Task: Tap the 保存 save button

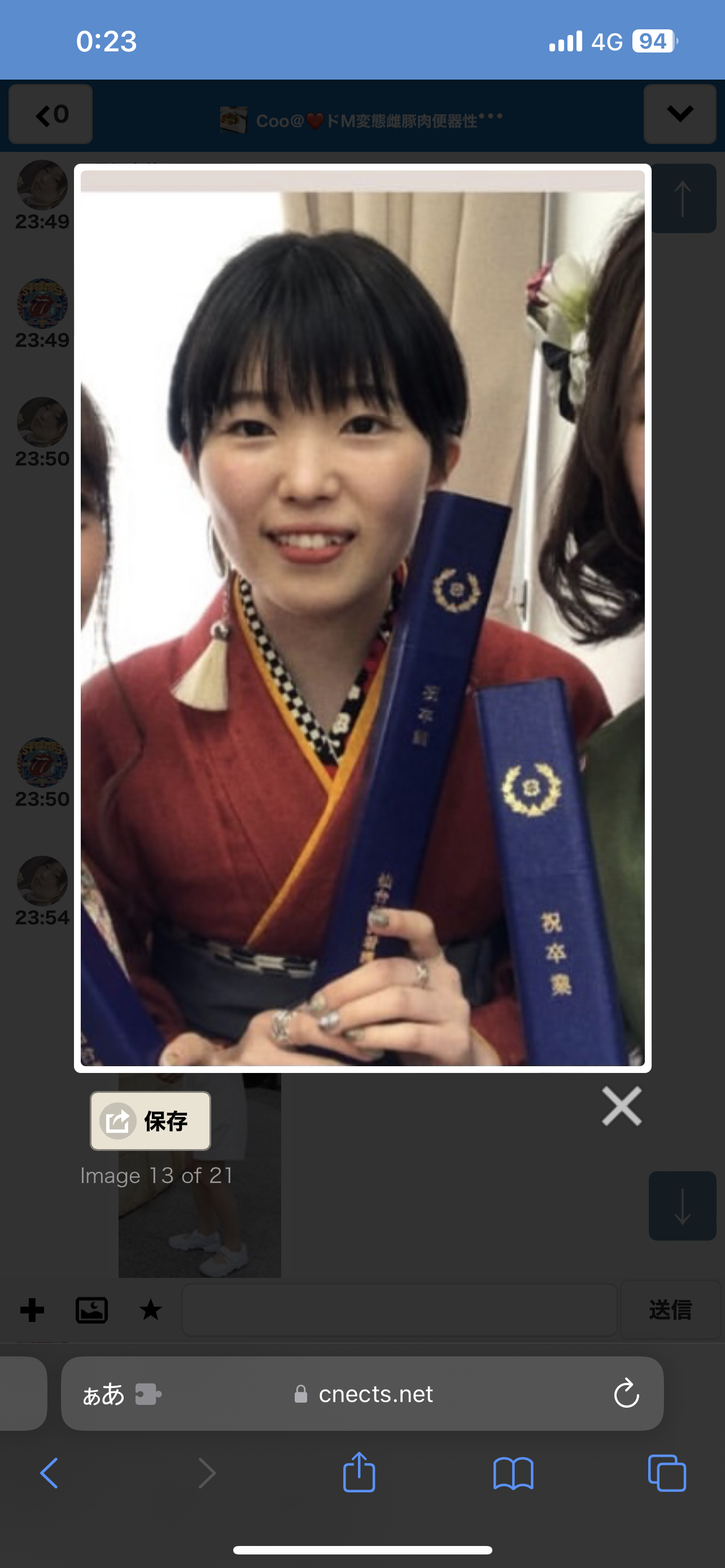Action: 150,1120
